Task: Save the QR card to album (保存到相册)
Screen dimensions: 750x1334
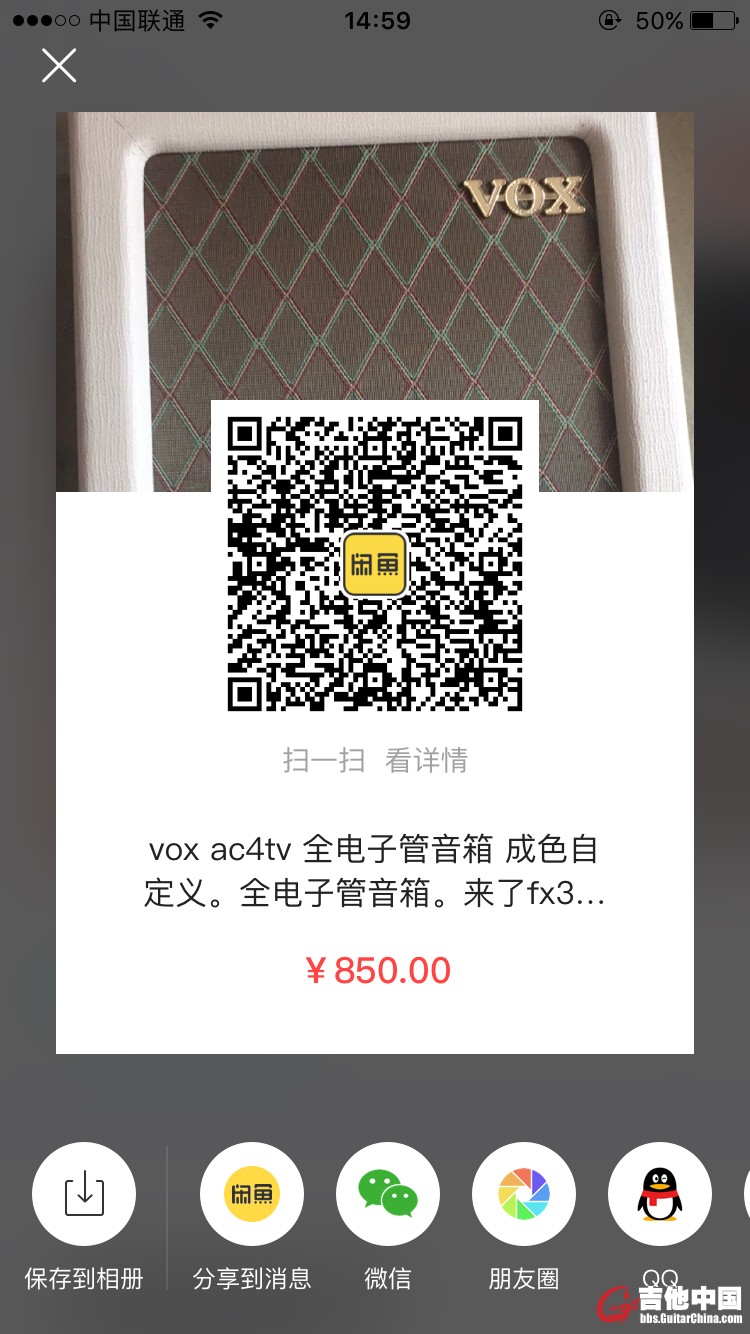Action: pos(84,1194)
